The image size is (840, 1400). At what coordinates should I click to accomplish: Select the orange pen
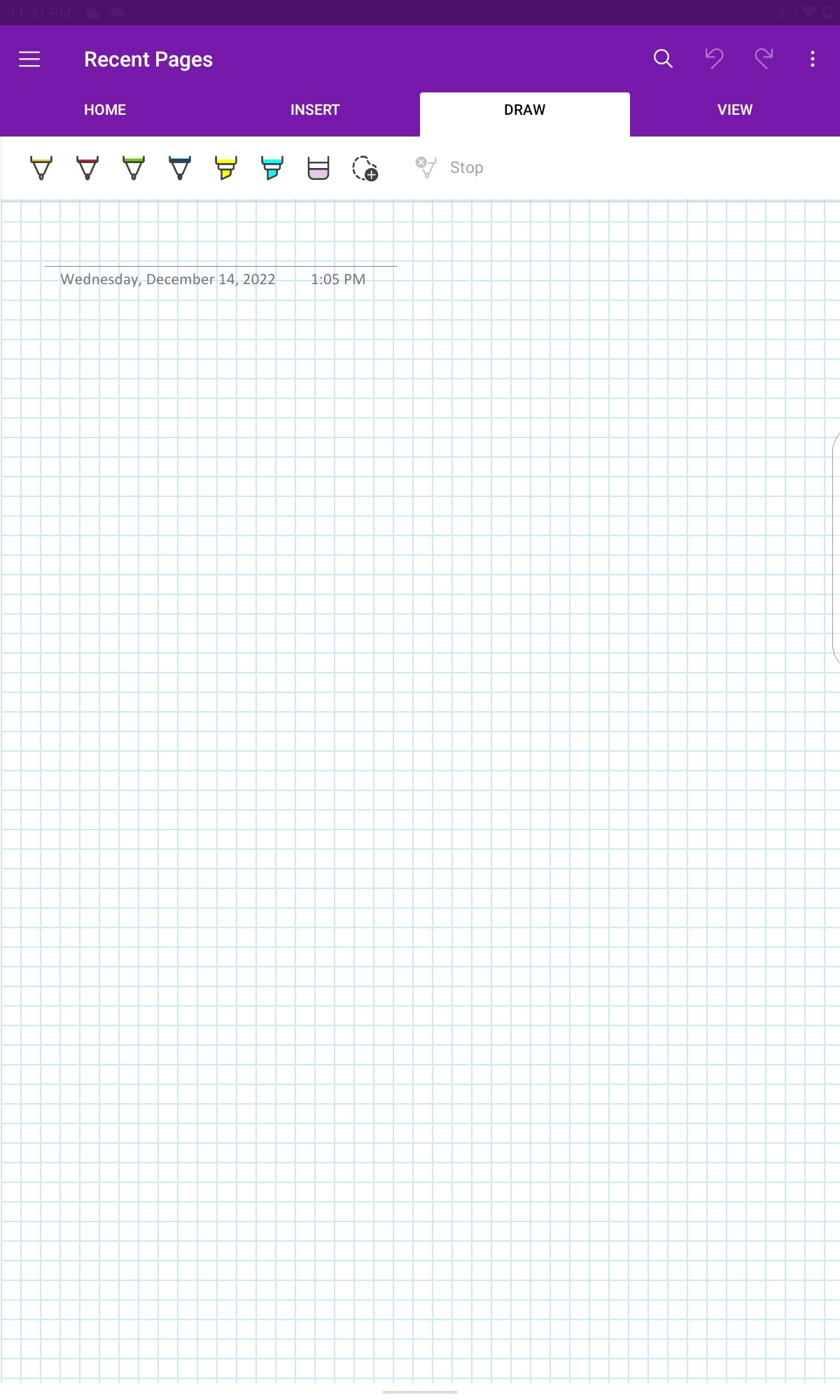(x=41, y=168)
